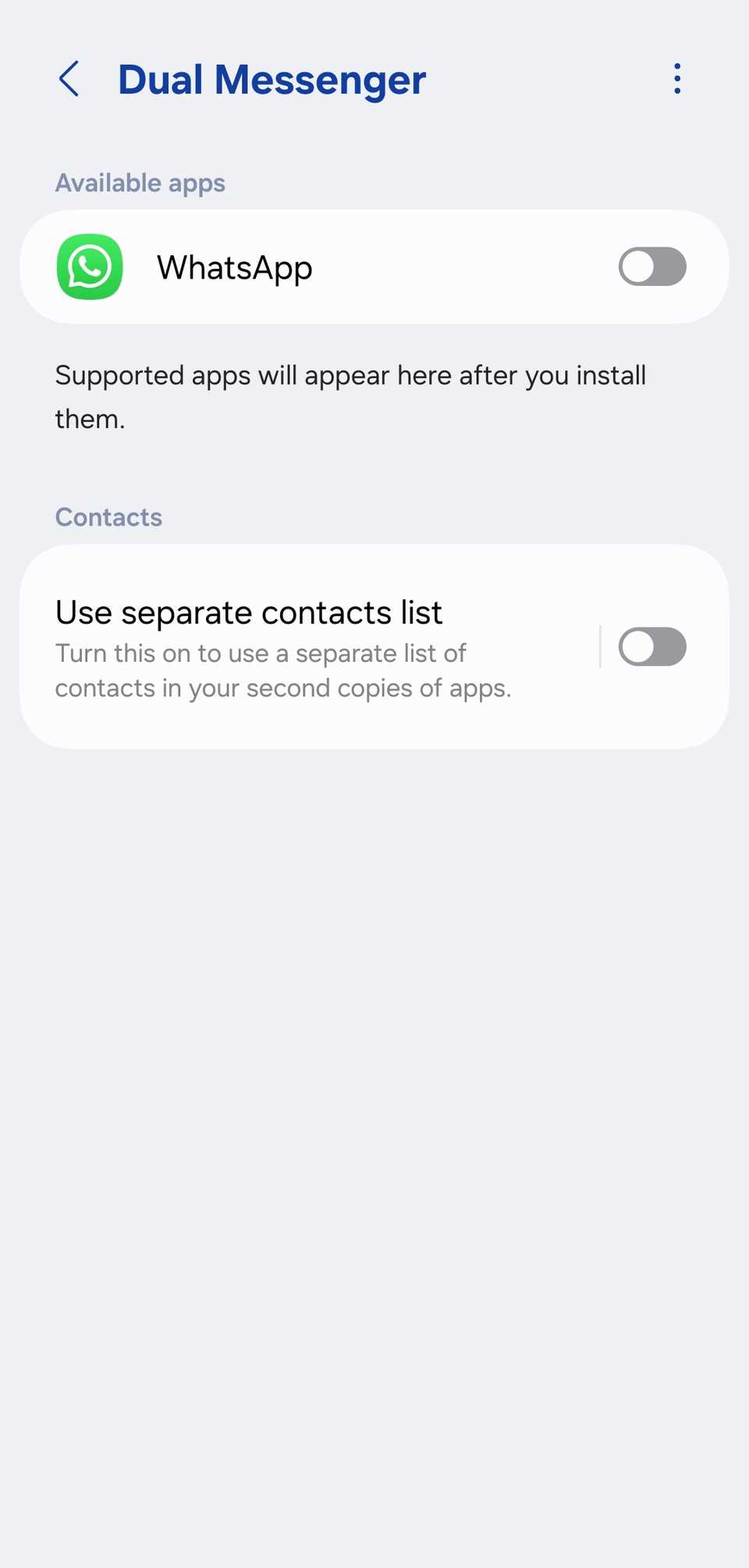Tap the Contacts section header
Viewport: 749px width, 1568px height.
[x=108, y=517]
